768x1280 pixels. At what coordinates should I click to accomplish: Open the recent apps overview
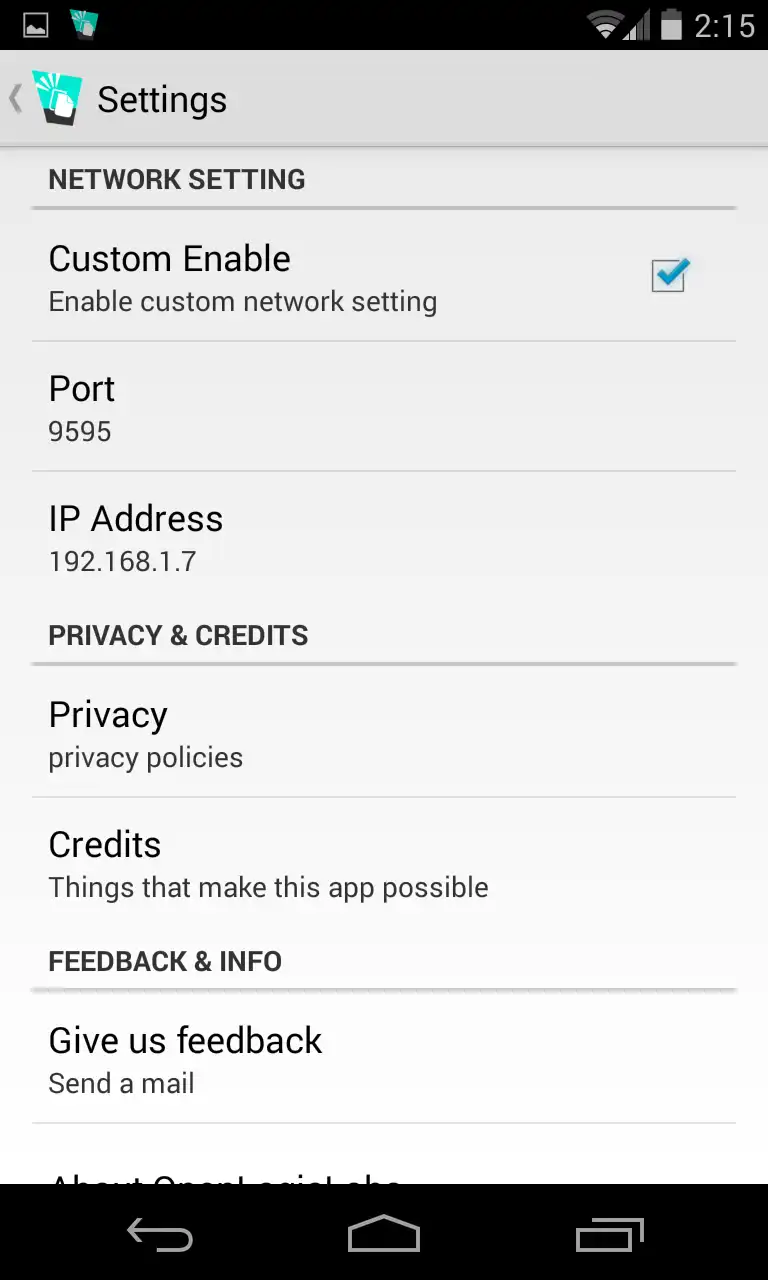610,1235
